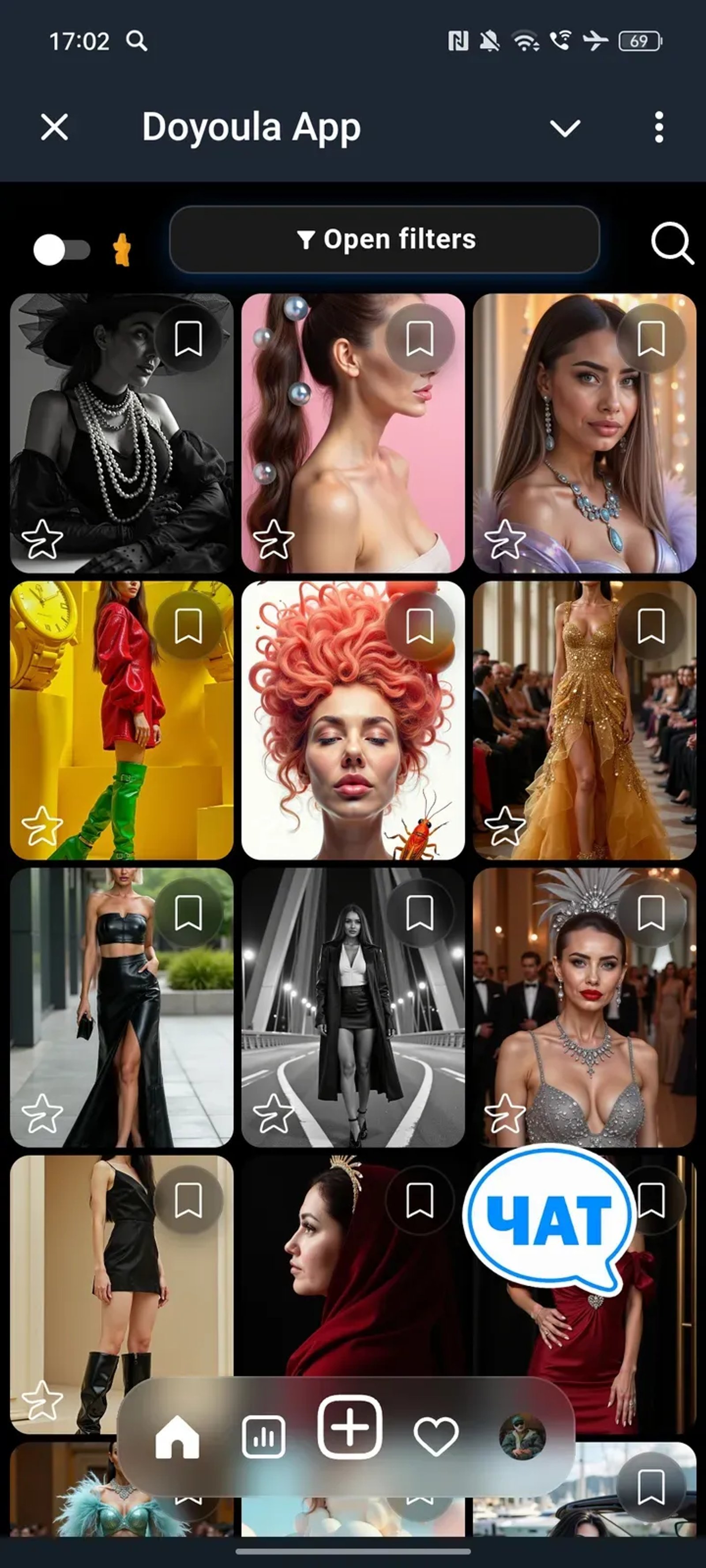
Task: Open the search magnifier icon
Action: (671, 240)
